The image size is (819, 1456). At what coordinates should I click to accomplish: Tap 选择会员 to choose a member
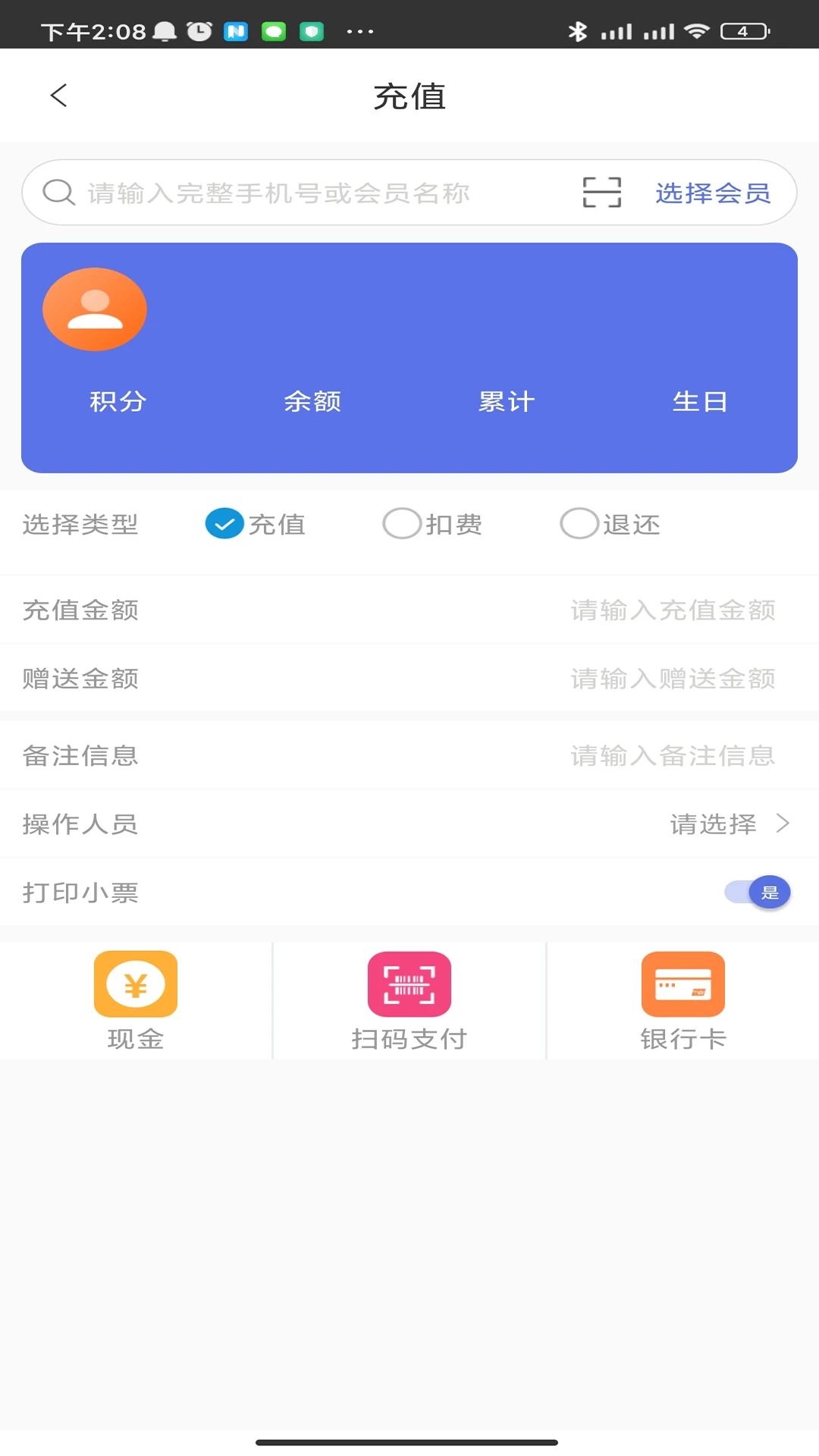tap(713, 193)
